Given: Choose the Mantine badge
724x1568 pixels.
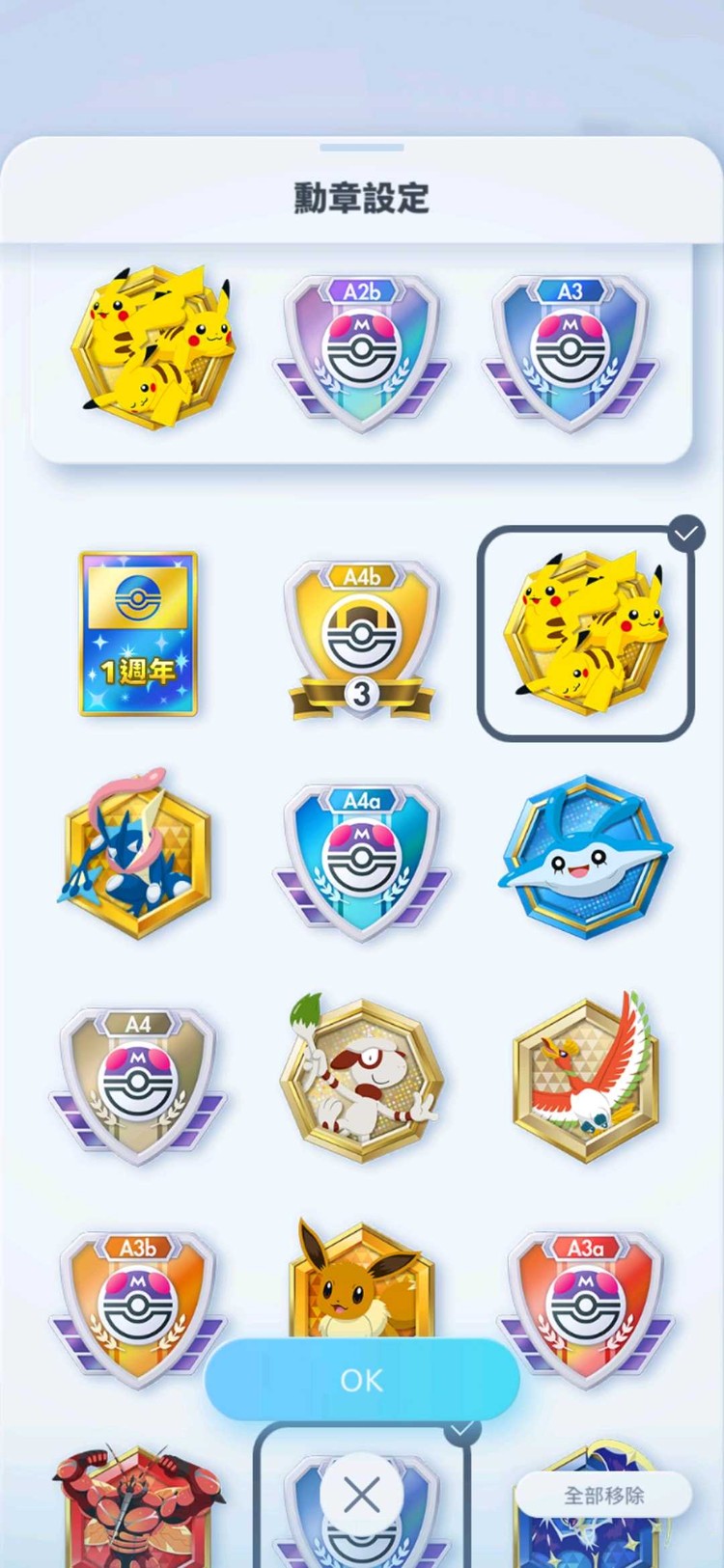Looking at the screenshot, I should 586,856.
